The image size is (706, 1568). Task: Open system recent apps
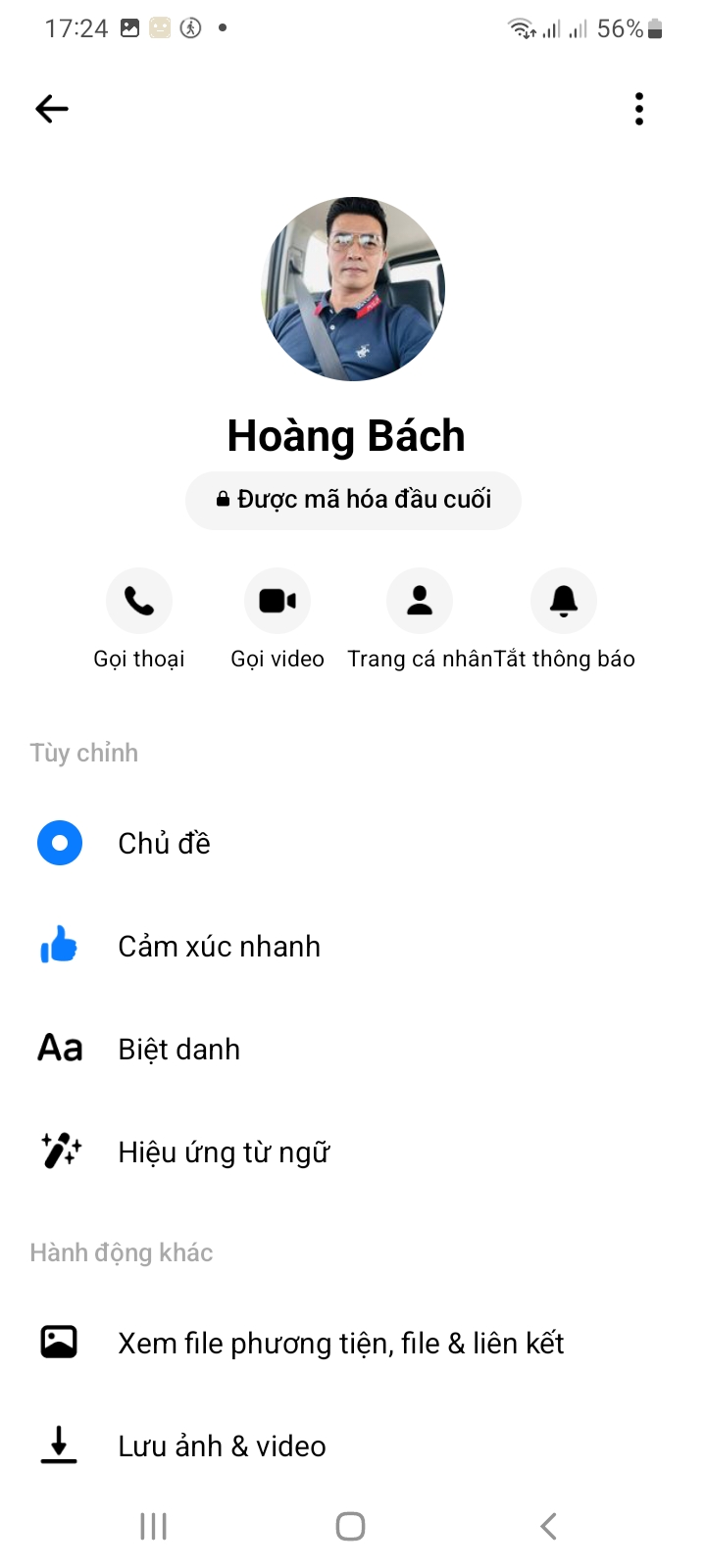(x=154, y=1526)
